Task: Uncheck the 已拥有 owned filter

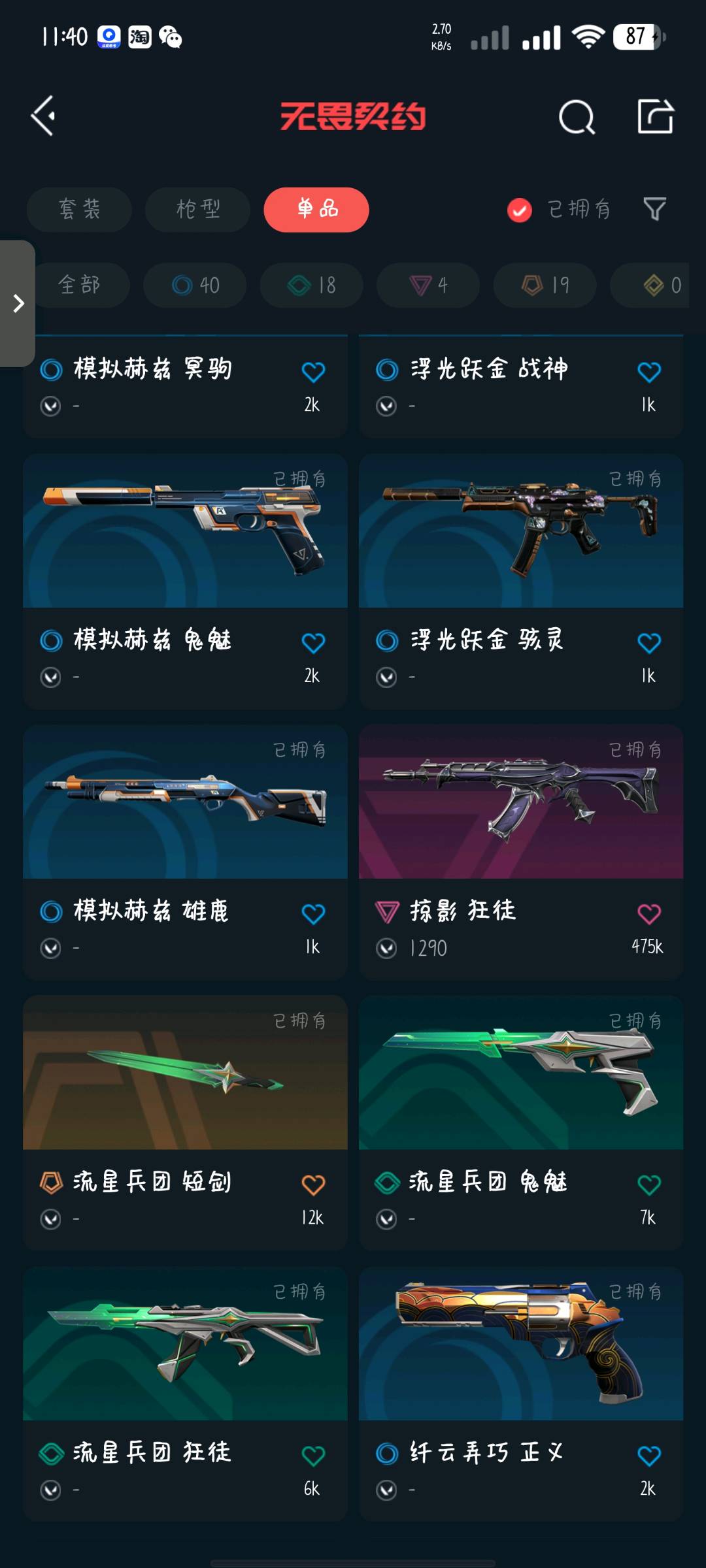Action: click(x=520, y=210)
